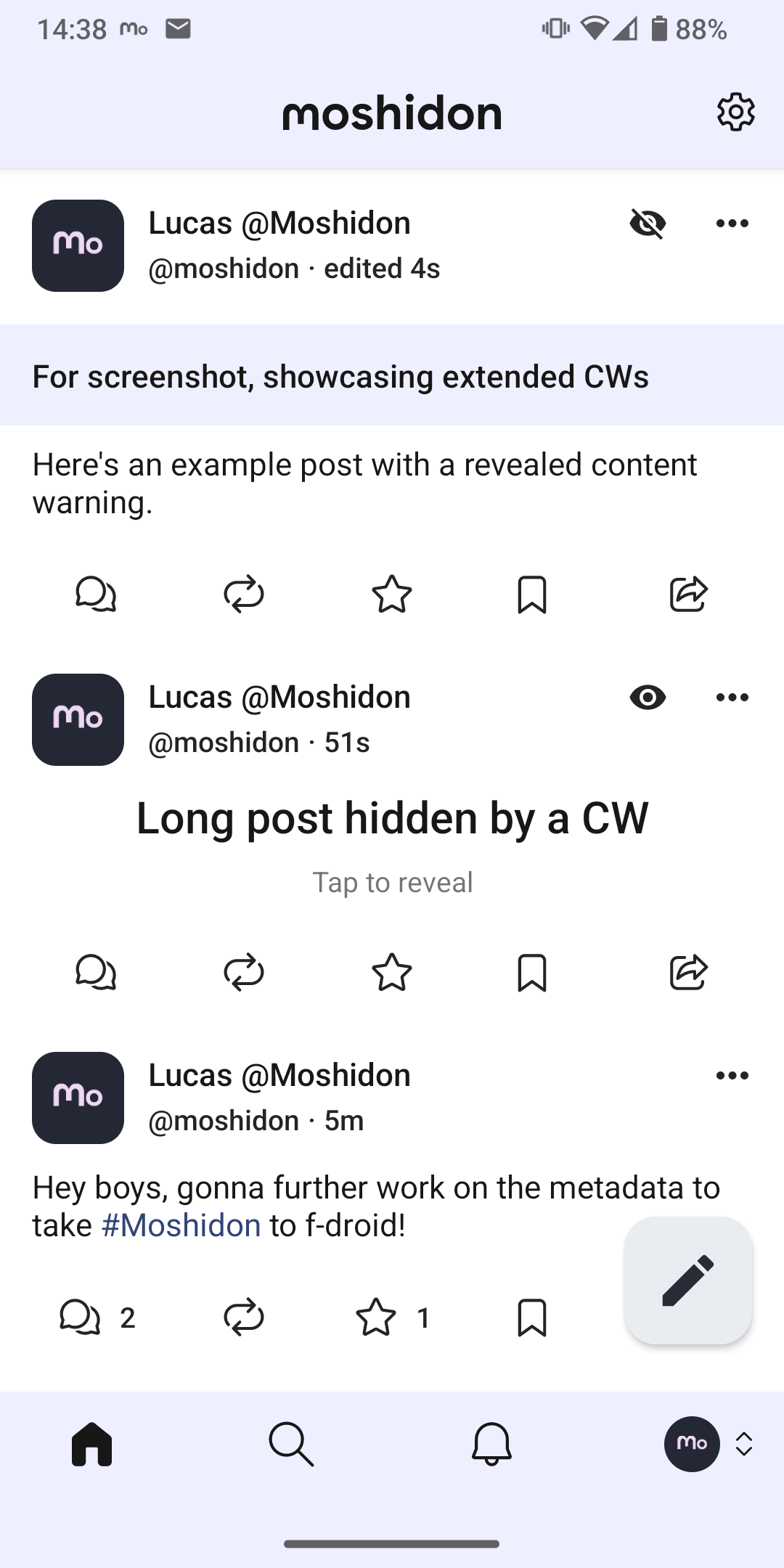Favorite the revealed content warning post
The width and height of the screenshot is (784, 1568).
(392, 595)
